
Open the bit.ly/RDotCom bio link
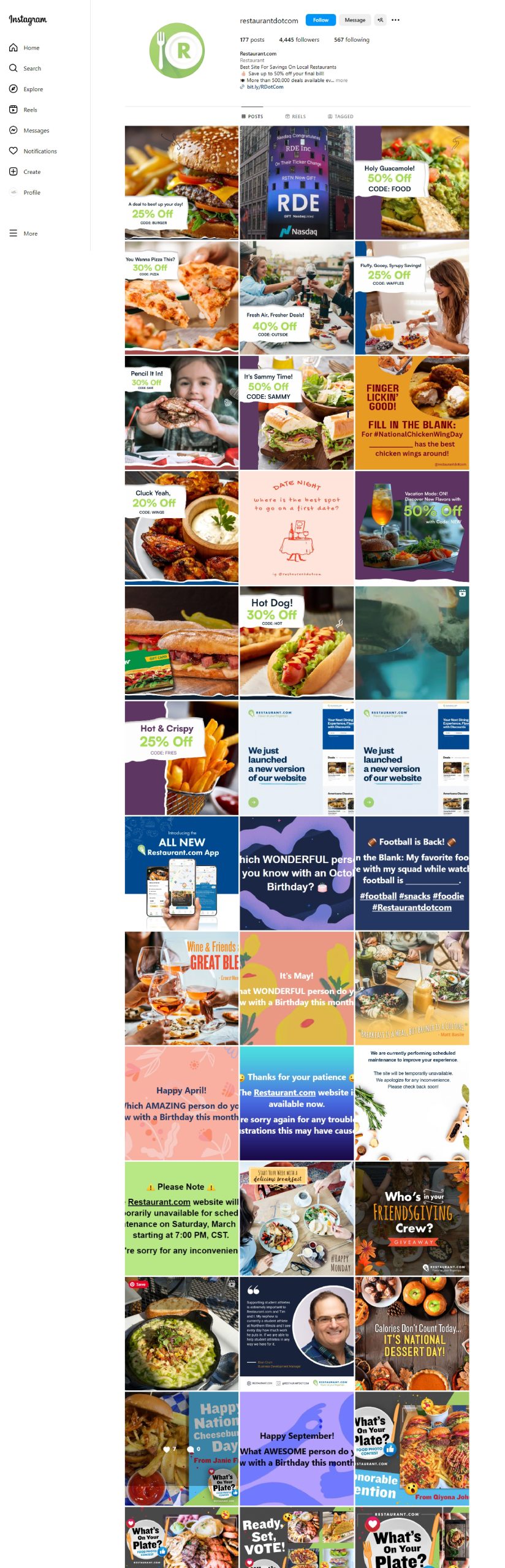[x=265, y=87]
